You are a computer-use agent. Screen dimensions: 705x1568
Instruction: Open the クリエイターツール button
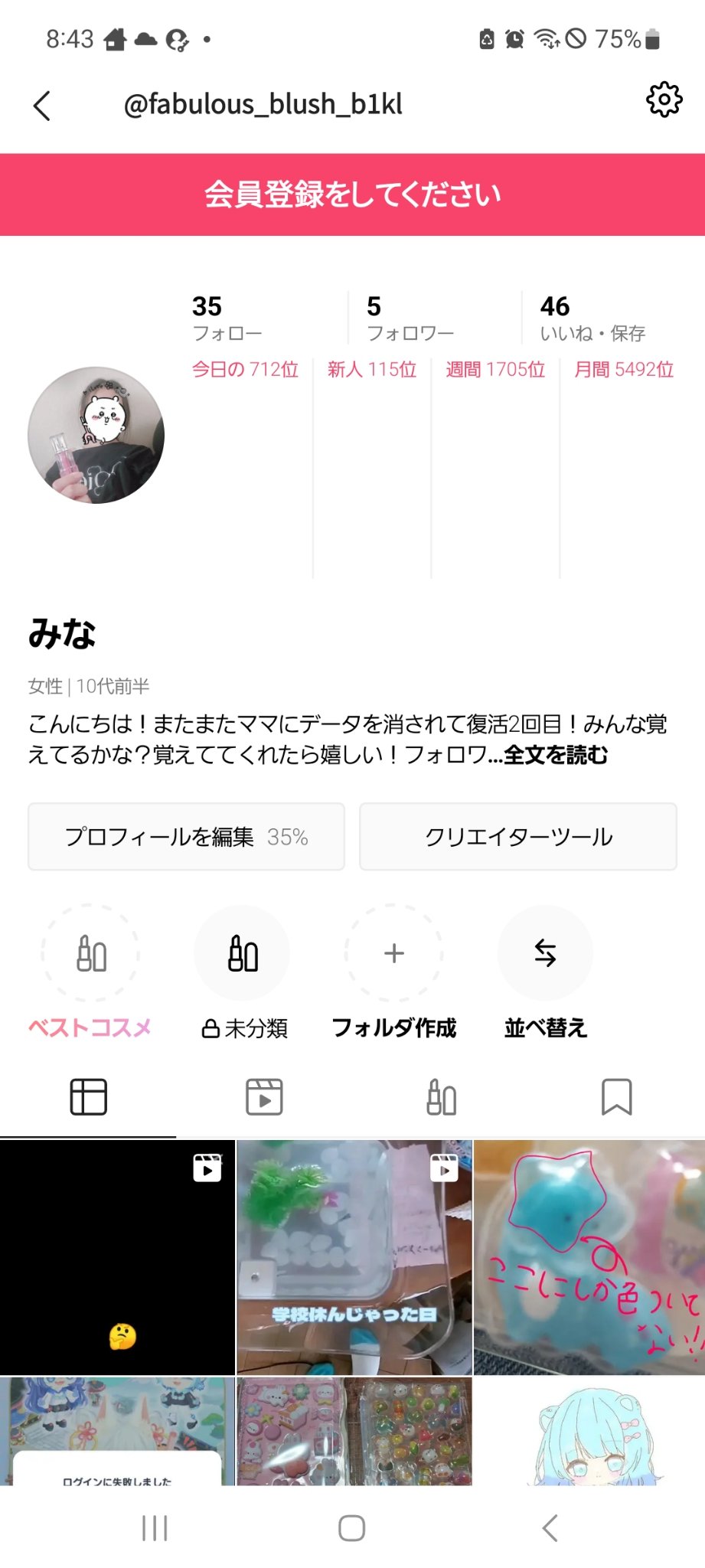(517, 836)
